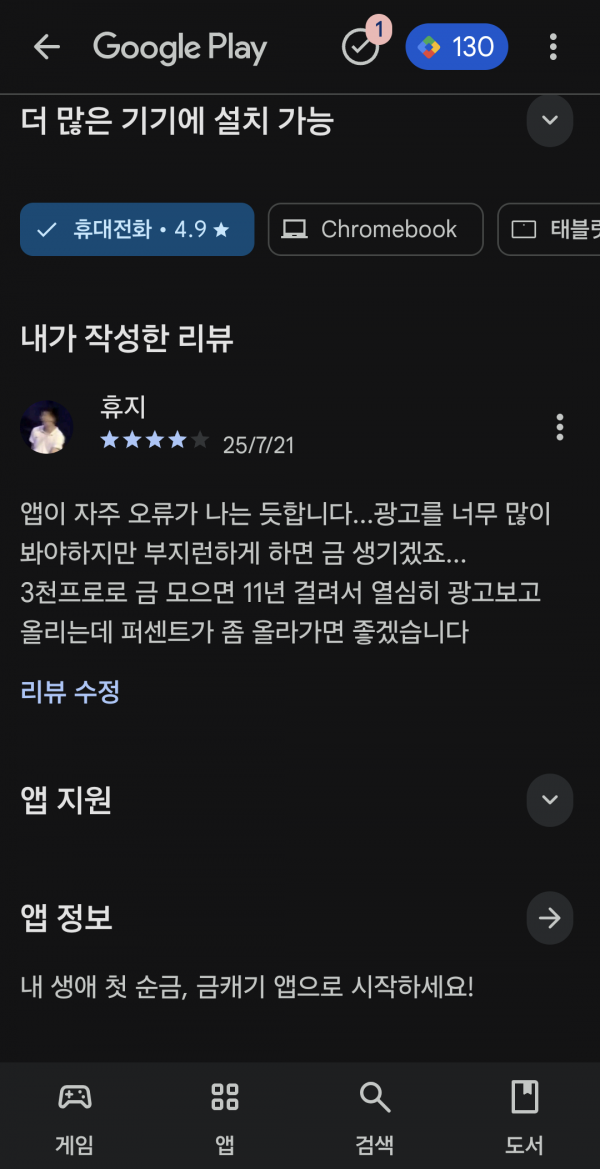Switch to the 도서 tab
Image resolution: width=600 pixels, height=1169 pixels.
(x=524, y=1115)
